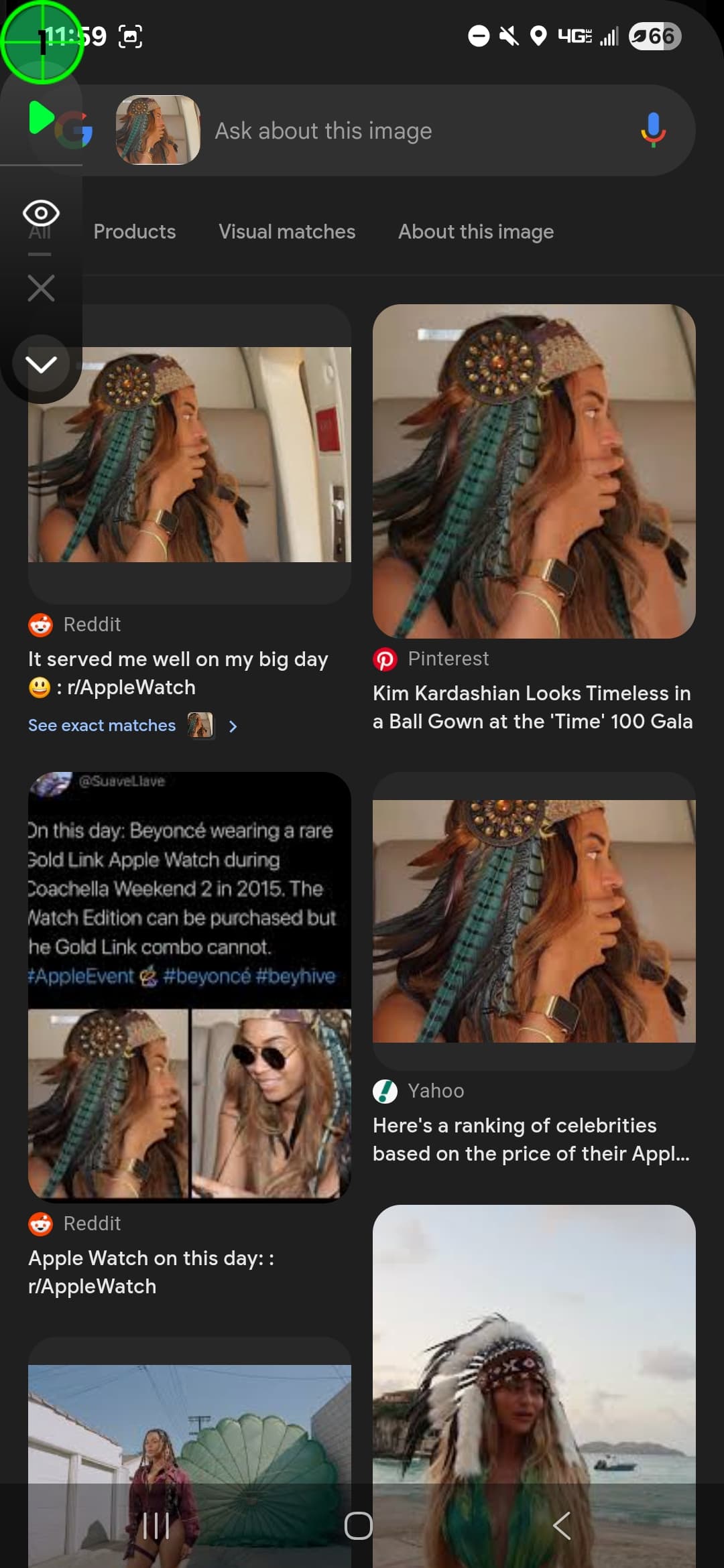Open the searched image thumbnail in search bar
The height and width of the screenshot is (1568, 724).
(158, 130)
